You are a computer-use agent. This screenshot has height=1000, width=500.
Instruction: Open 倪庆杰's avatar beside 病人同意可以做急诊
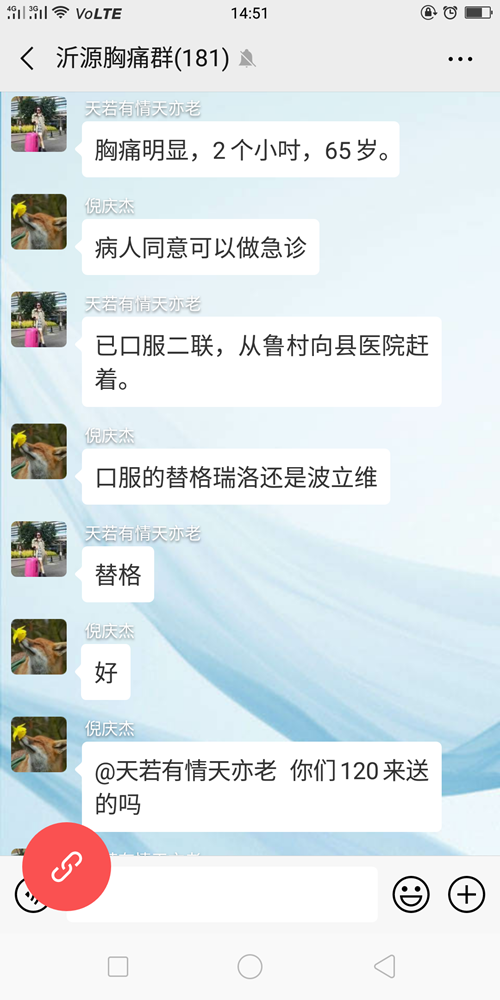point(39,222)
